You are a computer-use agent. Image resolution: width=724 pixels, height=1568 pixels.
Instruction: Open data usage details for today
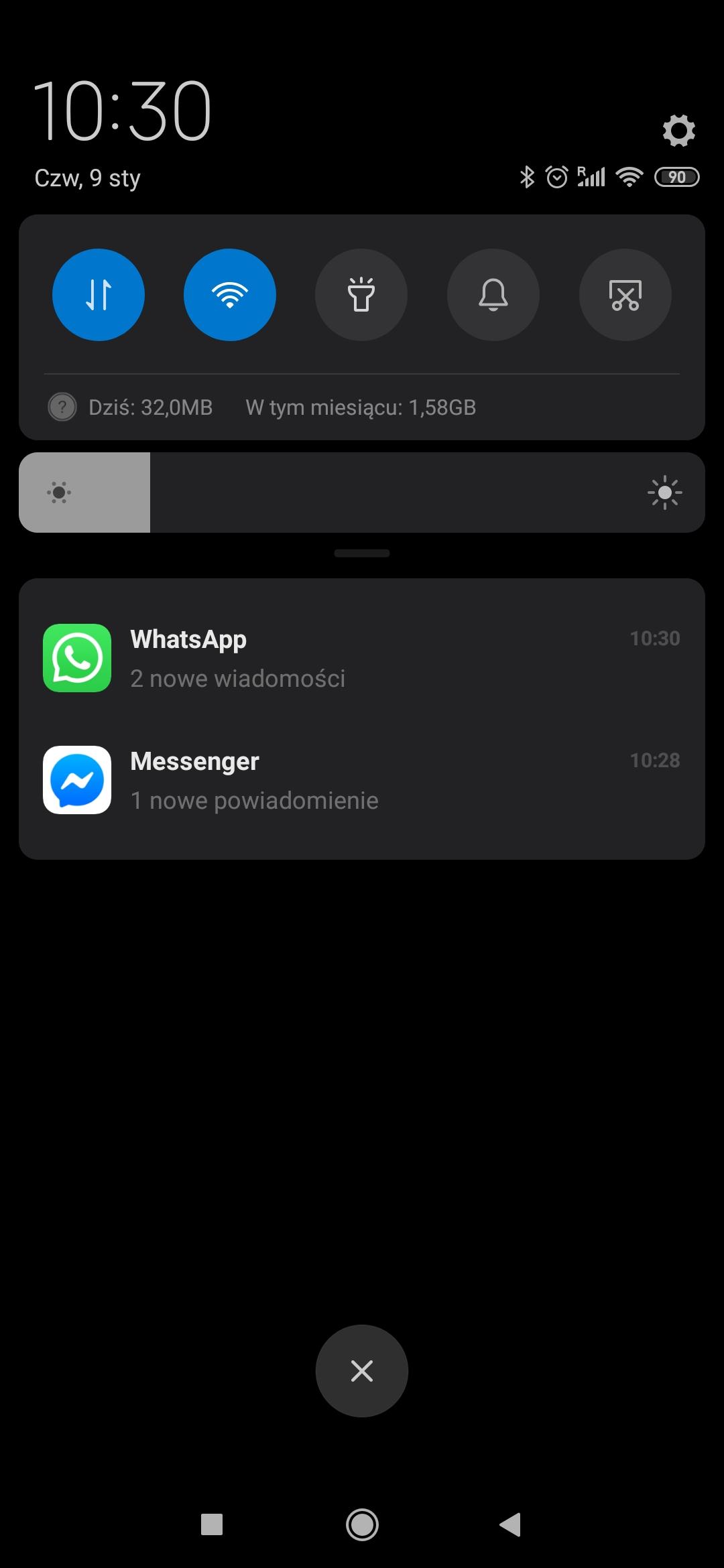pyautogui.click(x=150, y=407)
